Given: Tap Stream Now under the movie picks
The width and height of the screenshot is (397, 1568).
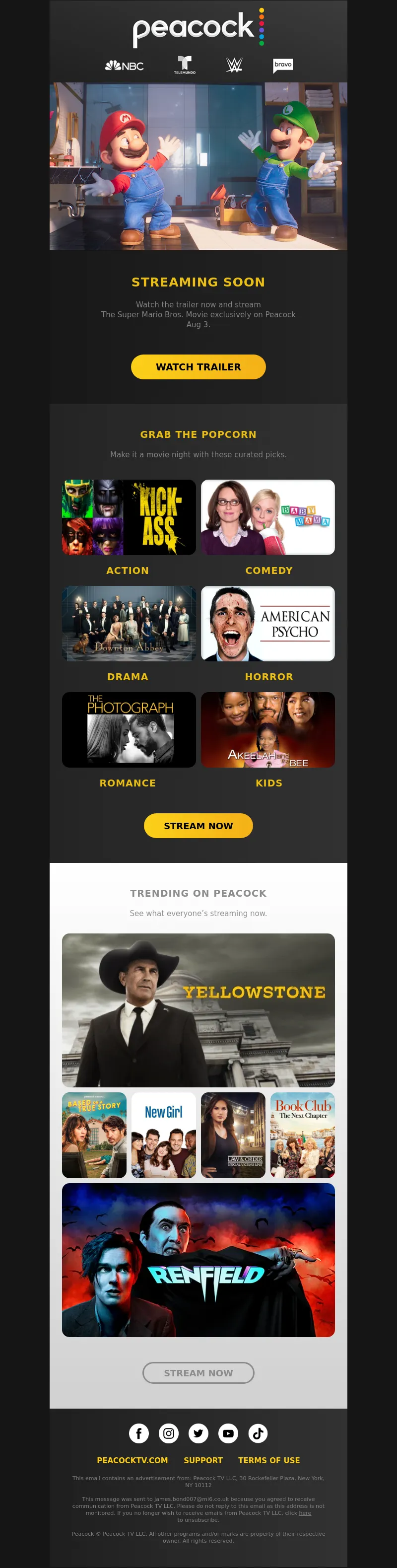Looking at the screenshot, I should coord(198,825).
